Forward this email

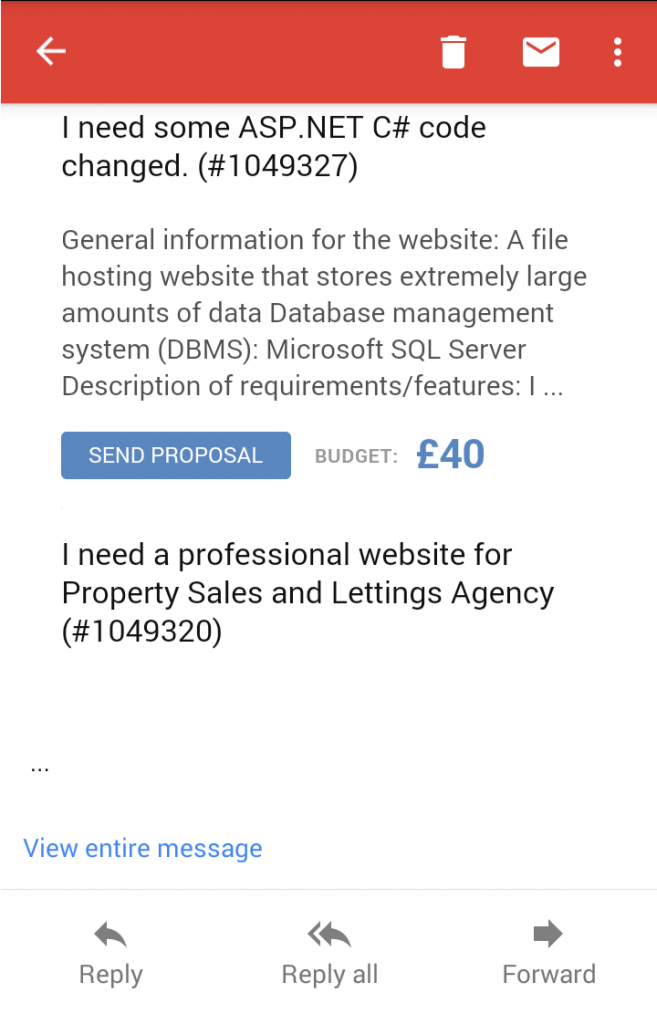tap(548, 954)
